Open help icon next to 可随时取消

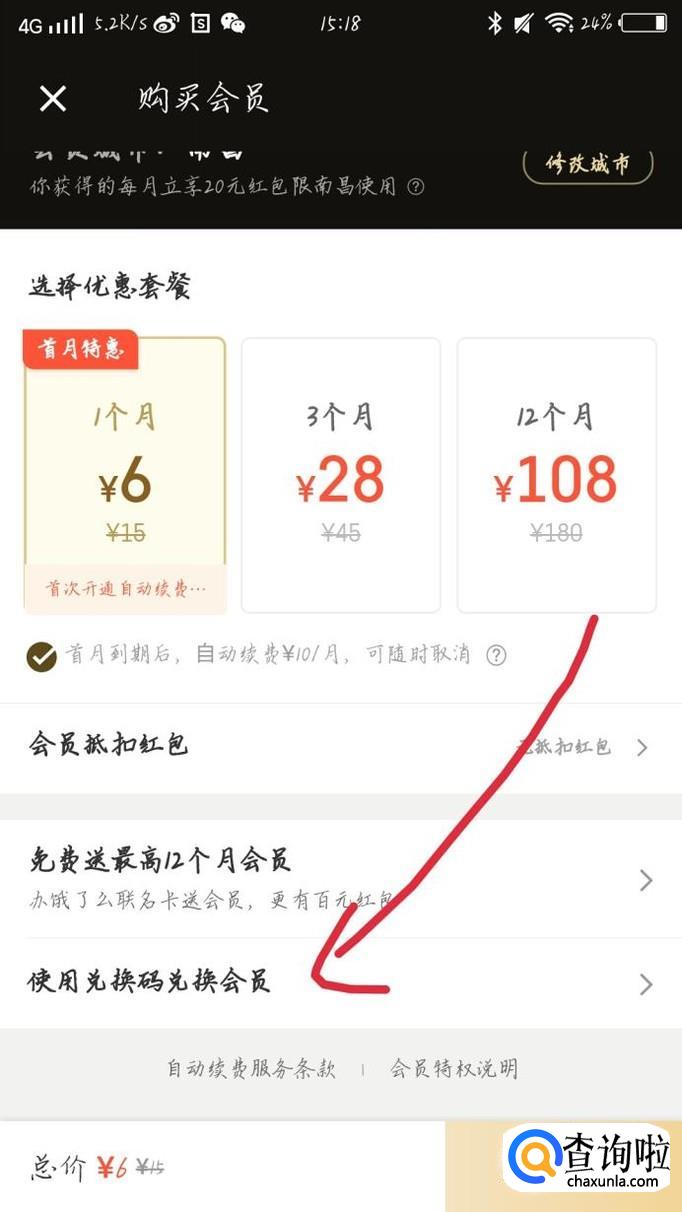coord(495,656)
